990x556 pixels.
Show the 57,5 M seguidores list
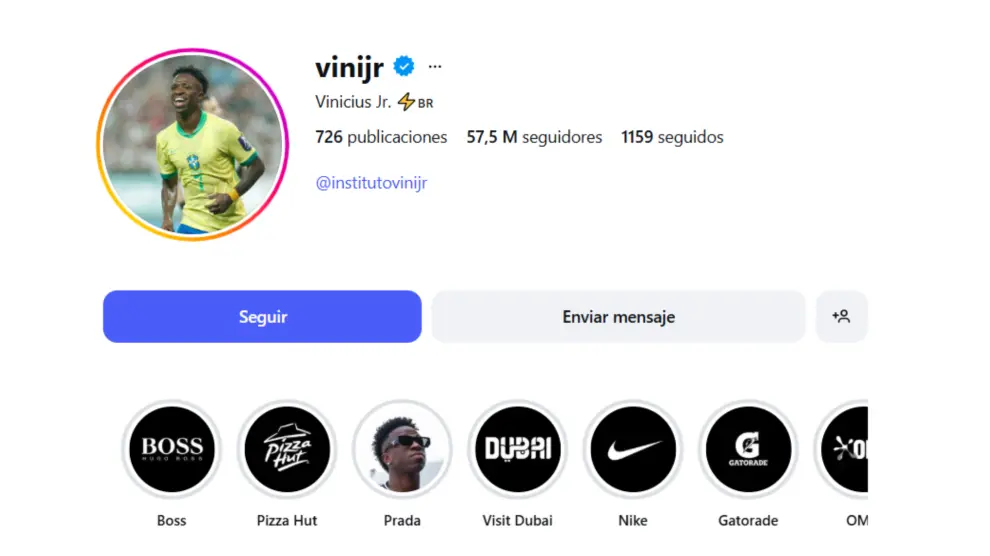pyautogui.click(x=534, y=137)
